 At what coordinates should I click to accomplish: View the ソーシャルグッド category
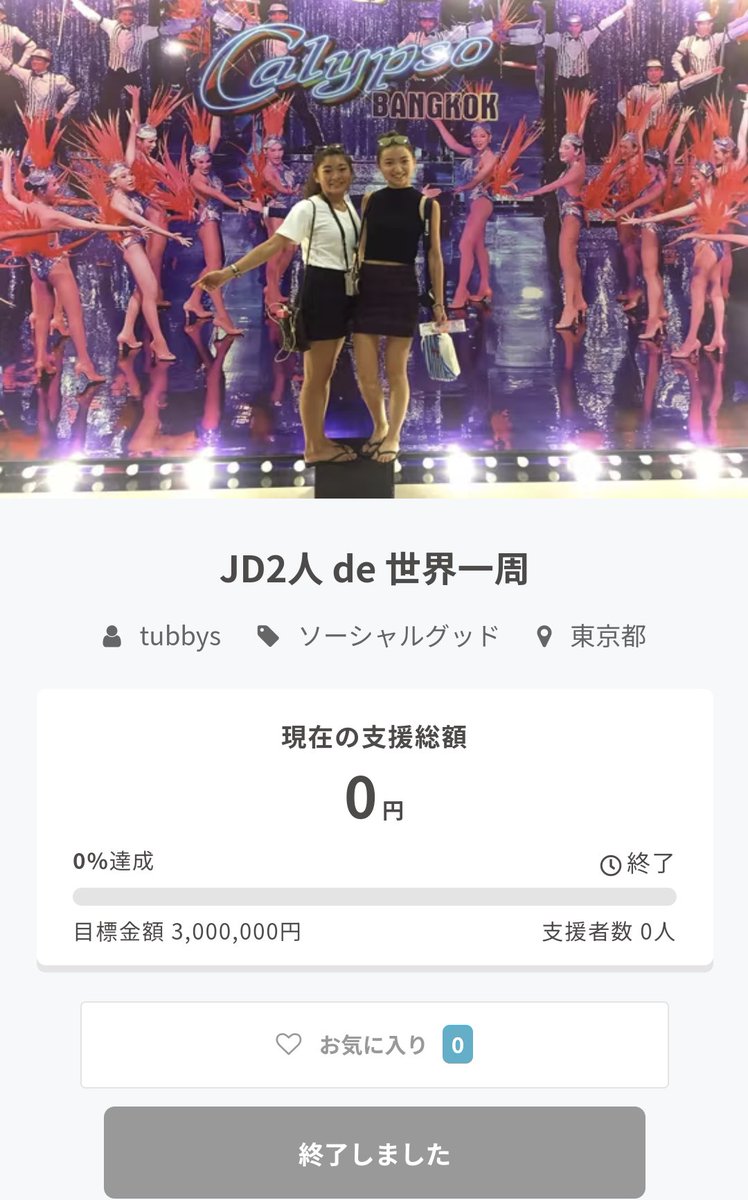point(397,636)
